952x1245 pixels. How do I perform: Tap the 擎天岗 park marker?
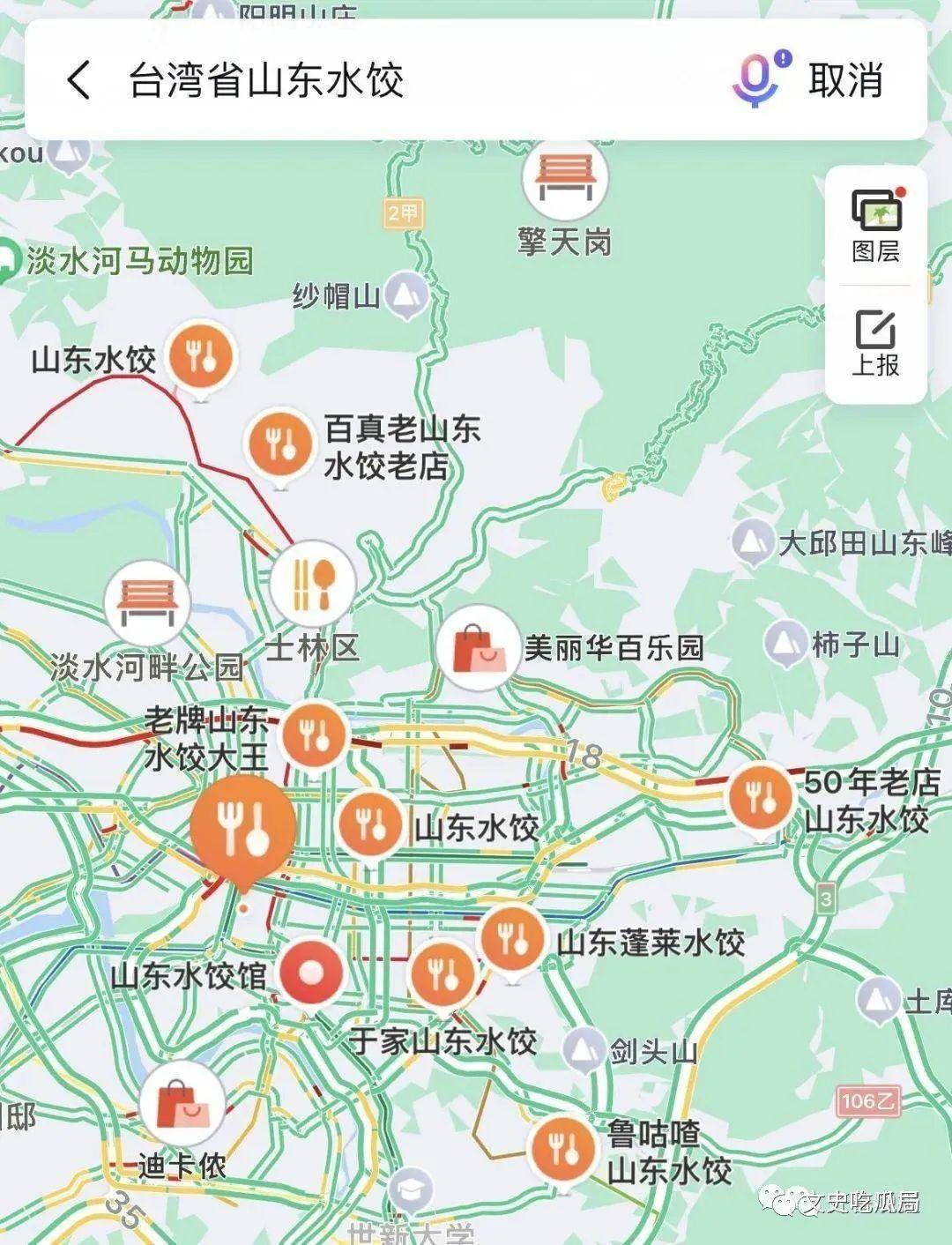565,178
